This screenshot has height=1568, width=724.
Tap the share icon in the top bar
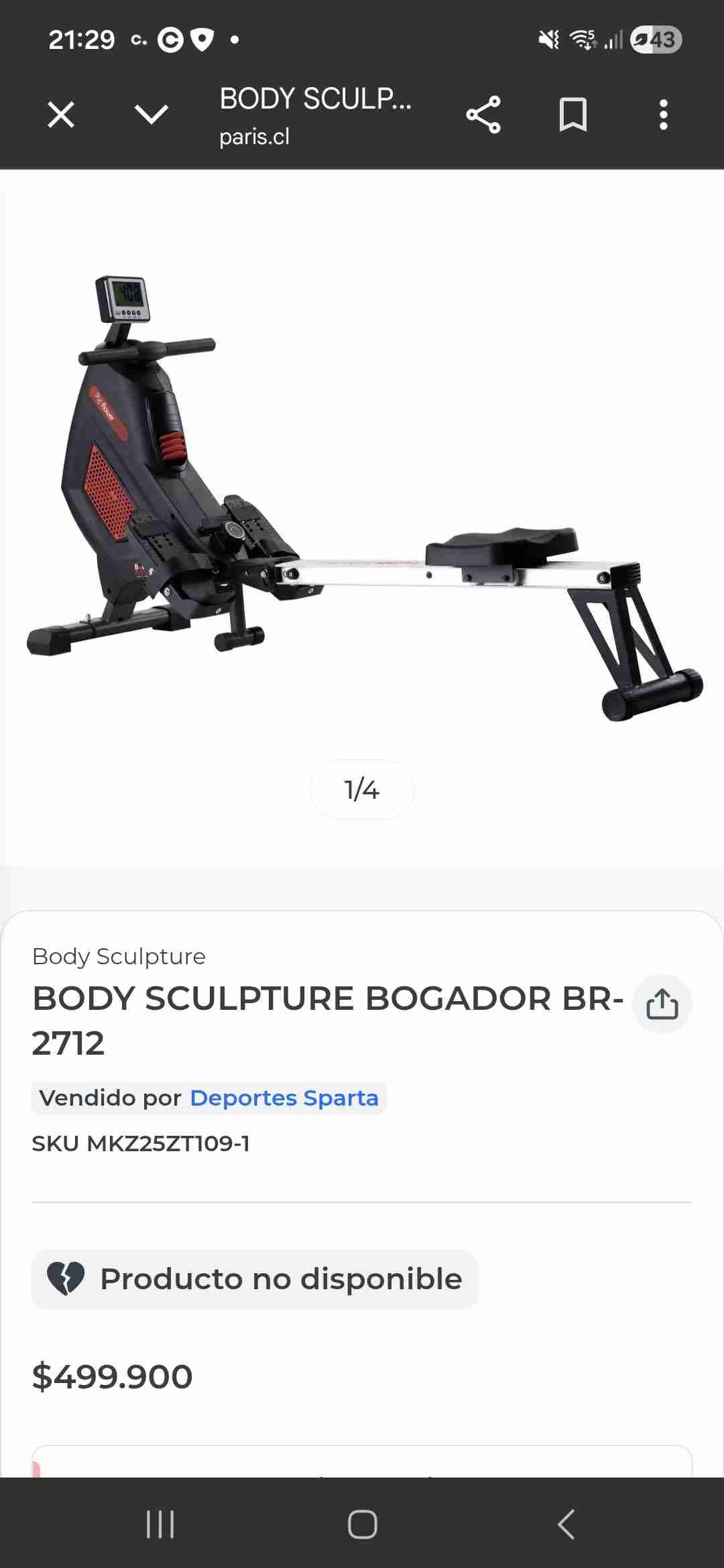click(485, 115)
